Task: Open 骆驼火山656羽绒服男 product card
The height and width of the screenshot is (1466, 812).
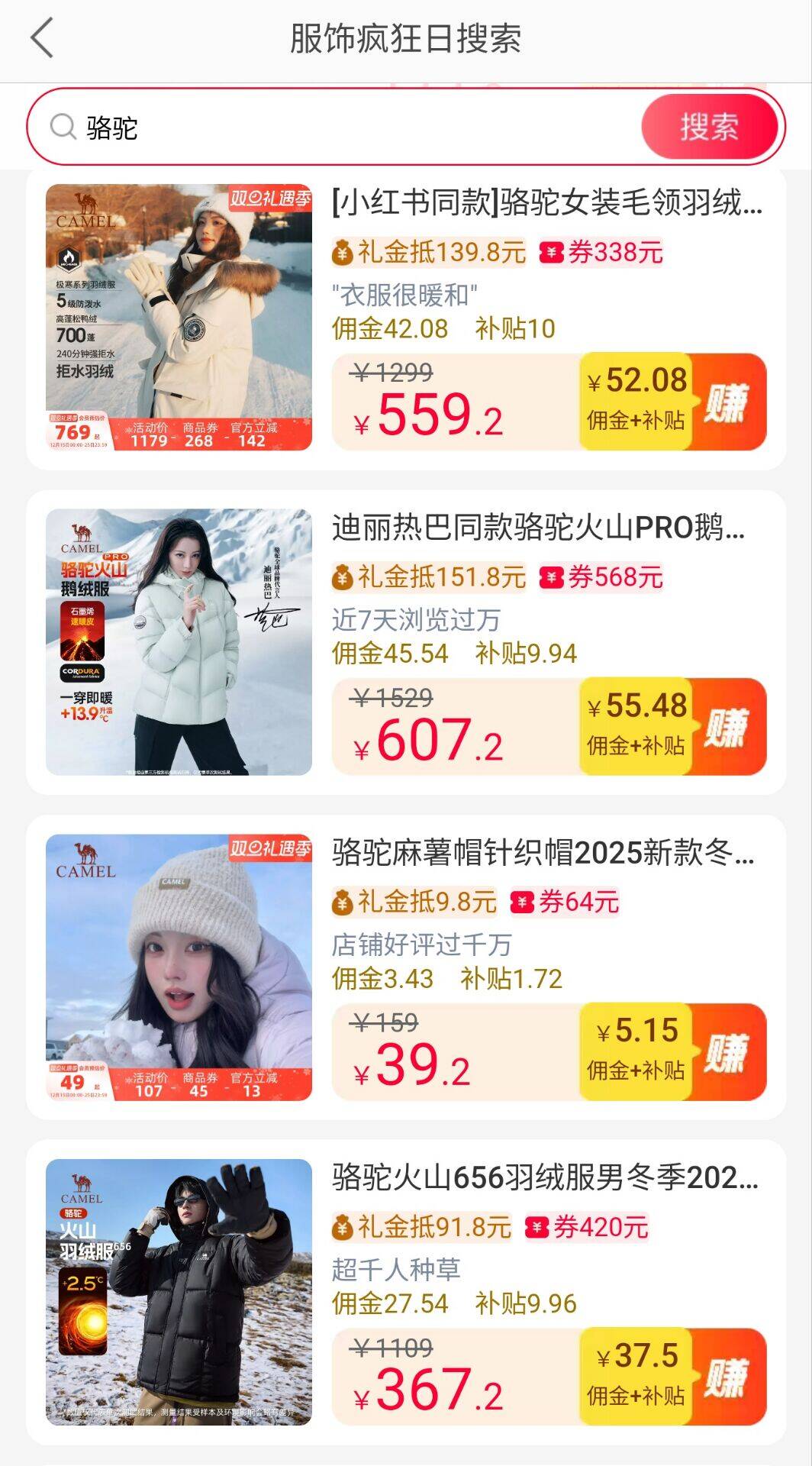Action: (x=545, y=1178)
